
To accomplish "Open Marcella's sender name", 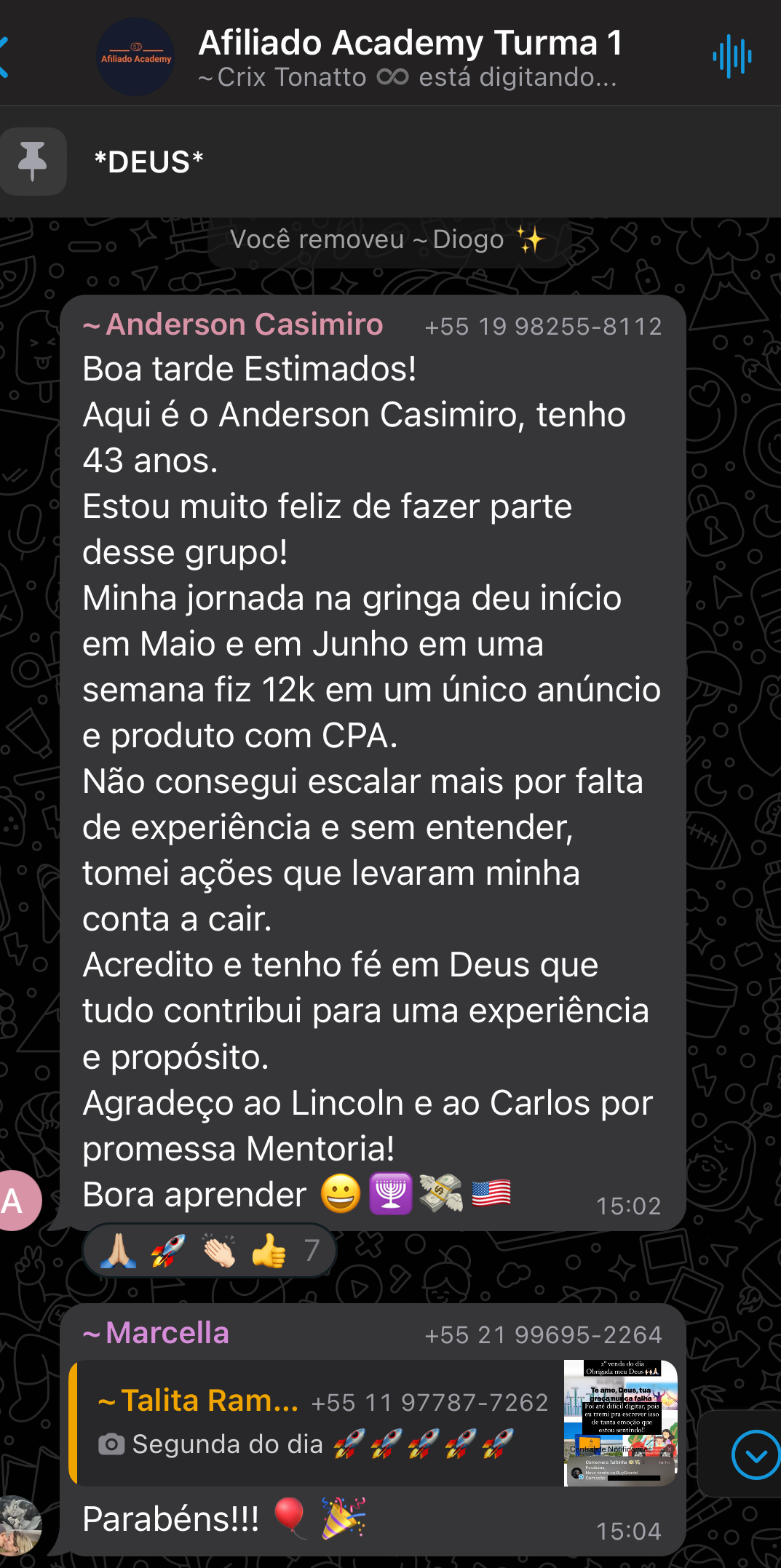I will click(x=167, y=1333).
